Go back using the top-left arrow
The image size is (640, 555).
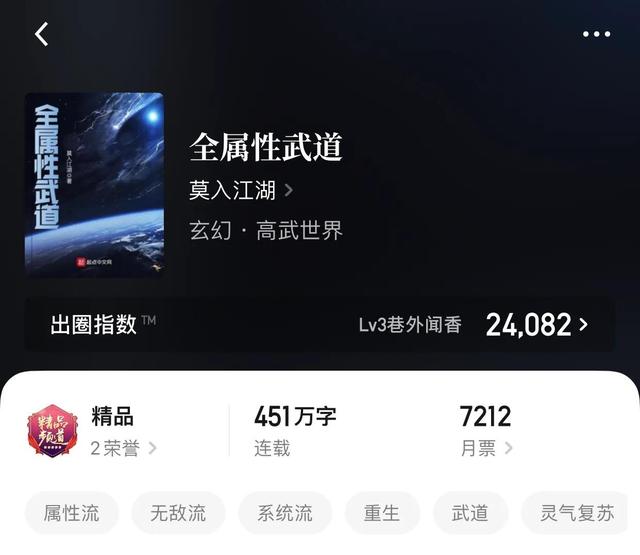42,34
